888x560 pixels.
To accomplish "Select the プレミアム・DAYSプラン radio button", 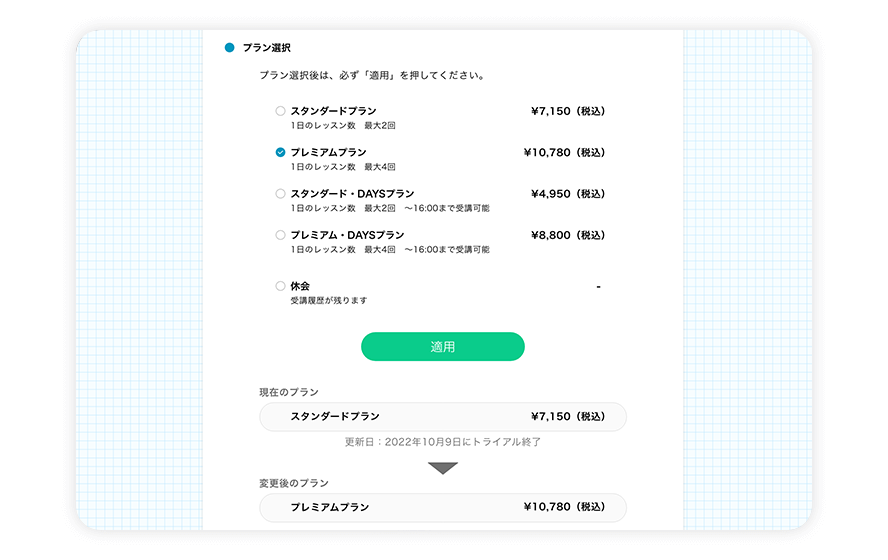I will 280,235.
